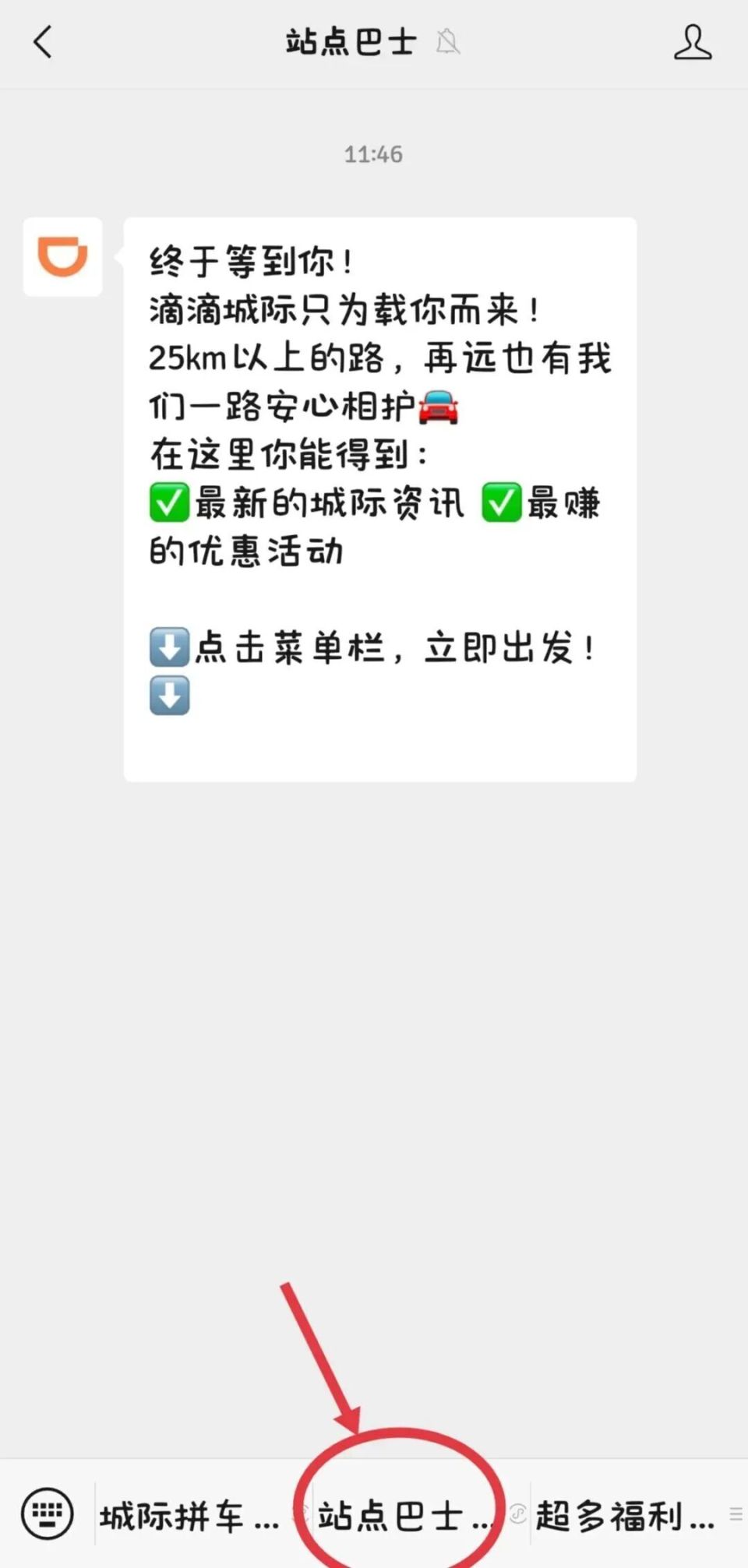This screenshot has width=748, height=1568.
Task: Tap the 终于等到你 greeting line
Action: pyautogui.click(x=249, y=263)
